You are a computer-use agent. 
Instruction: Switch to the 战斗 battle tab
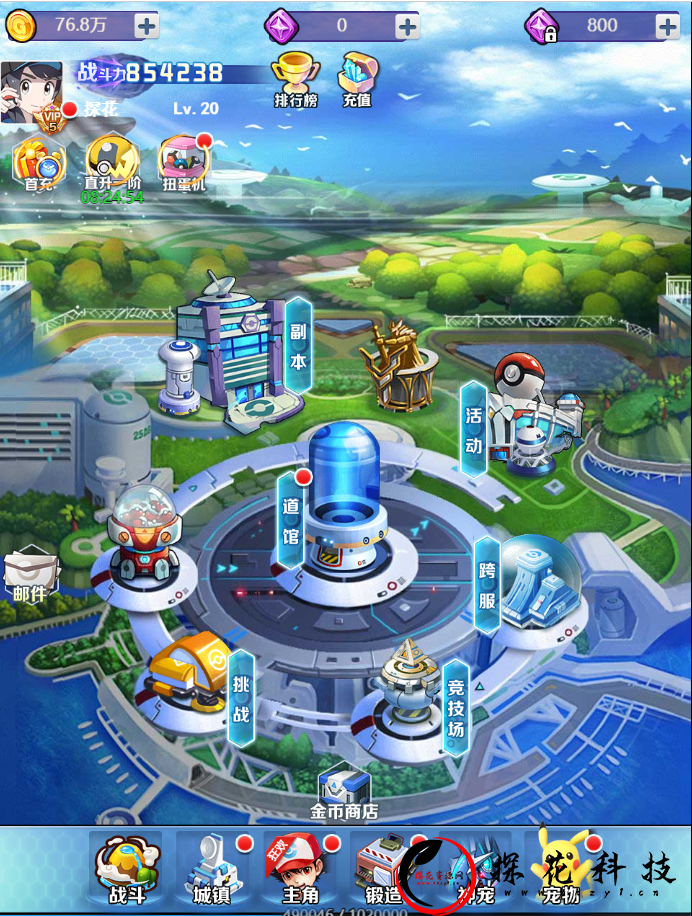pyautogui.click(x=126, y=870)
